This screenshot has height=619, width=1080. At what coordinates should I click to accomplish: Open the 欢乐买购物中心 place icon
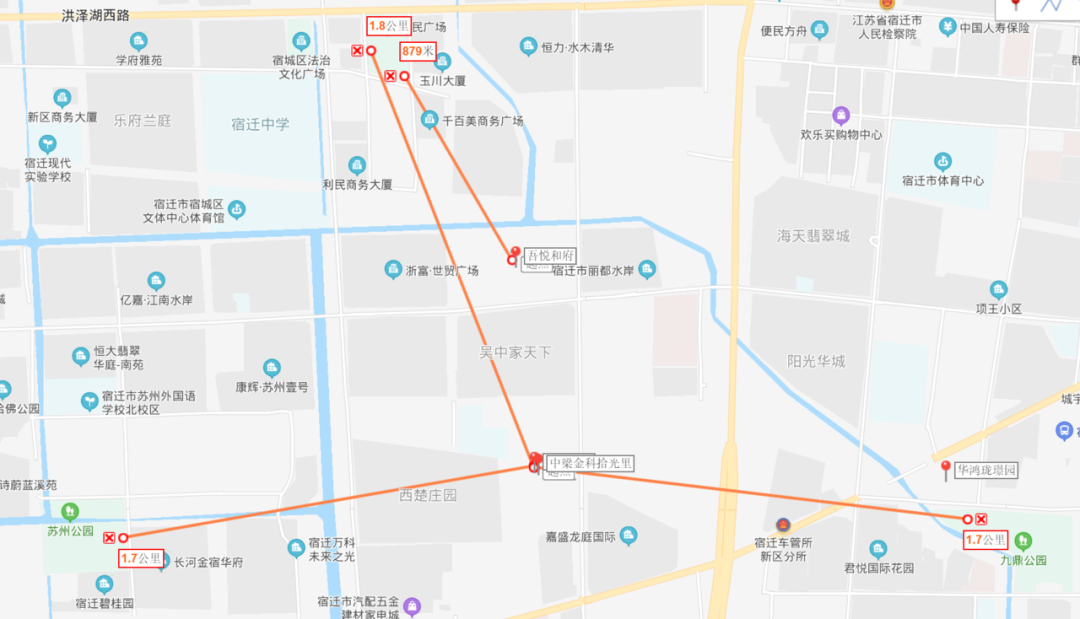tap(841, 115)
